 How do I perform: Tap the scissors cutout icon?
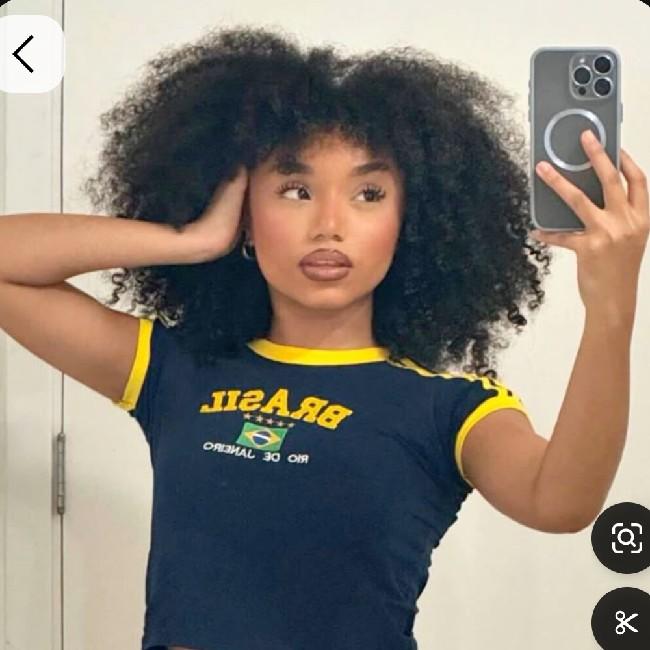click(x=626, y=622)
